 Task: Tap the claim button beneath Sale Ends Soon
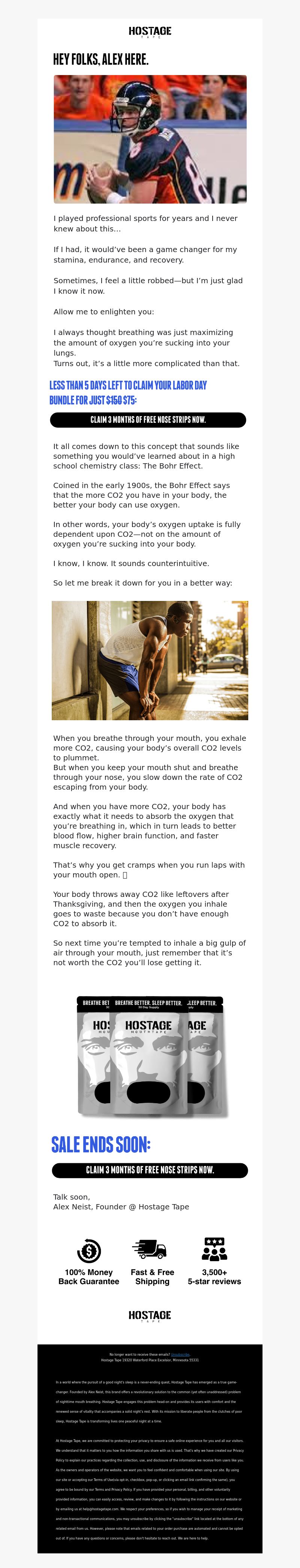[x=150, y=1169]
